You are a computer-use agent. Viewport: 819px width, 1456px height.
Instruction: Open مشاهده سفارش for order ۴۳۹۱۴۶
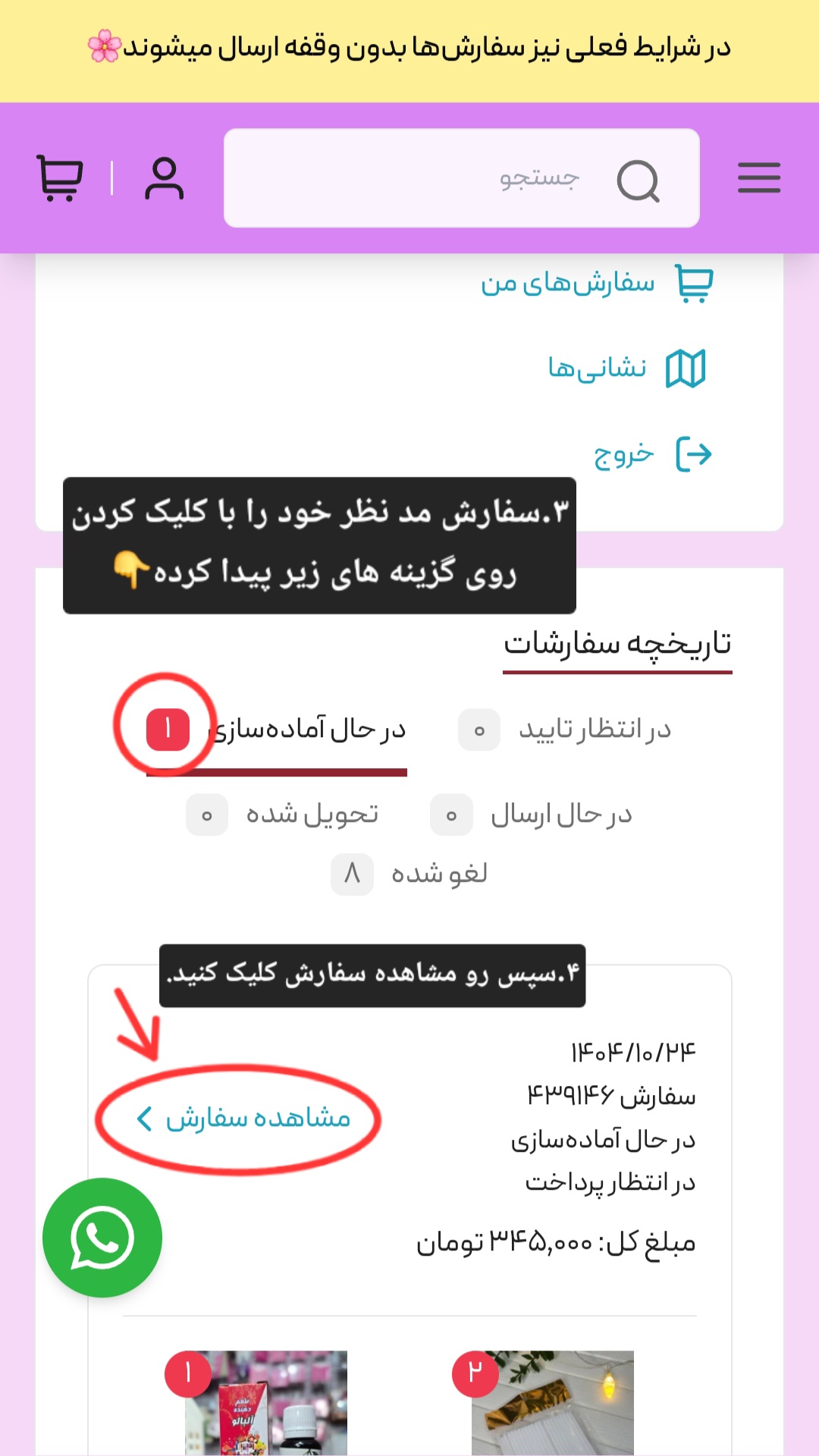tap(243, 1119)
